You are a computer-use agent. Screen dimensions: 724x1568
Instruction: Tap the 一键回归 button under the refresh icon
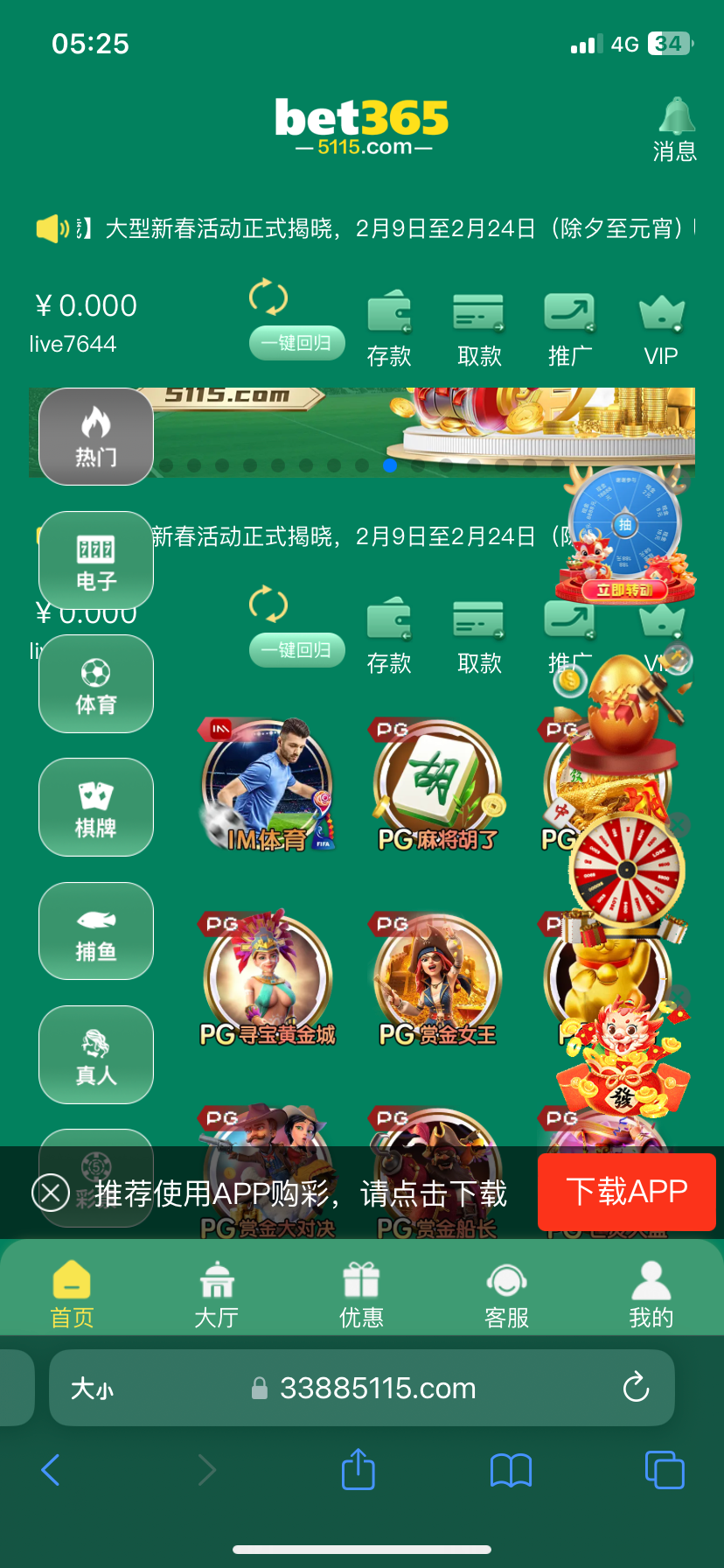(297, 343)
